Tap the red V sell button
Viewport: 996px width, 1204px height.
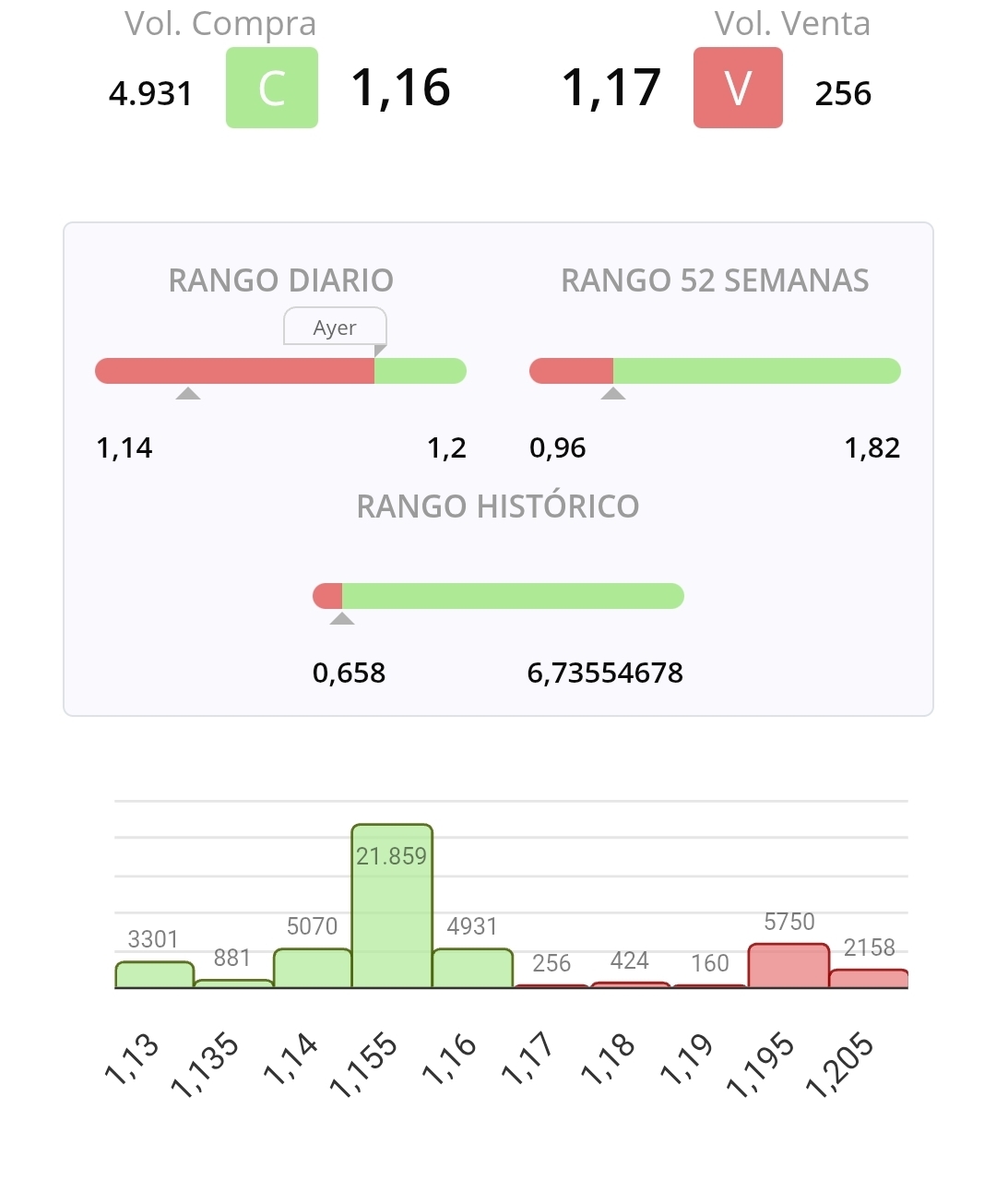738,88
